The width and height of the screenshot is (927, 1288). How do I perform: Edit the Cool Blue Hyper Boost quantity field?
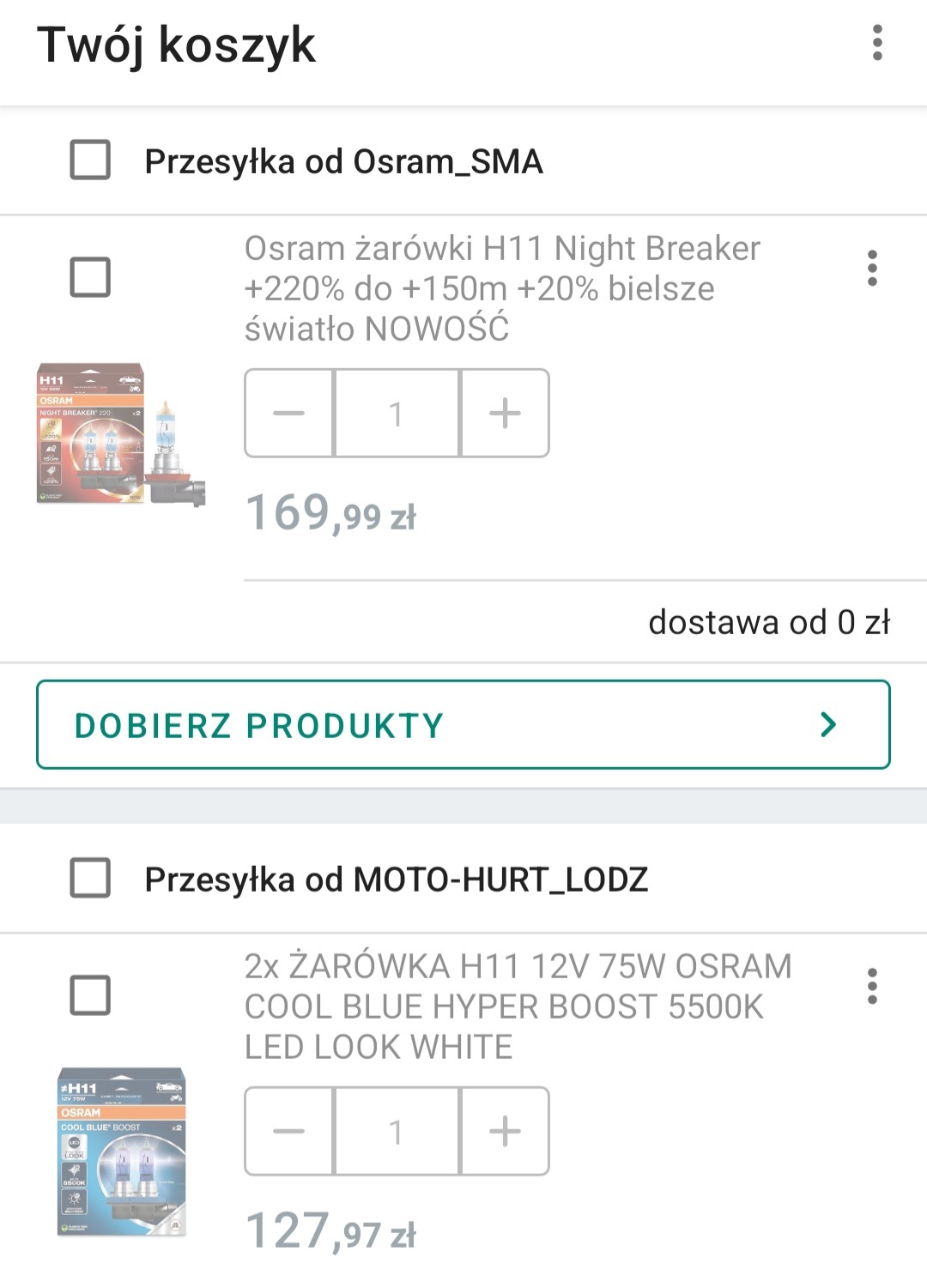tap(397, 1132)
